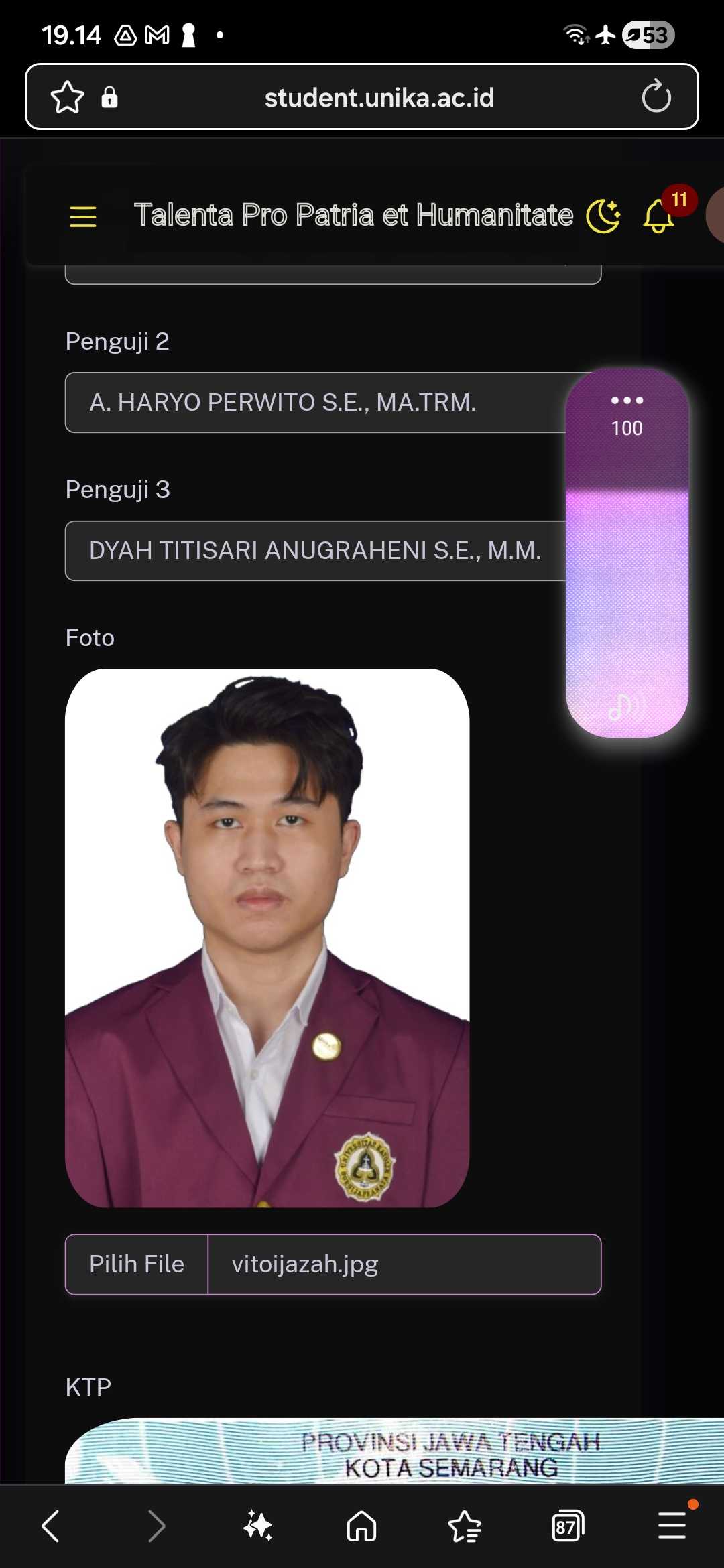Reload the page with the refresh icon

[x=657, y=96]
